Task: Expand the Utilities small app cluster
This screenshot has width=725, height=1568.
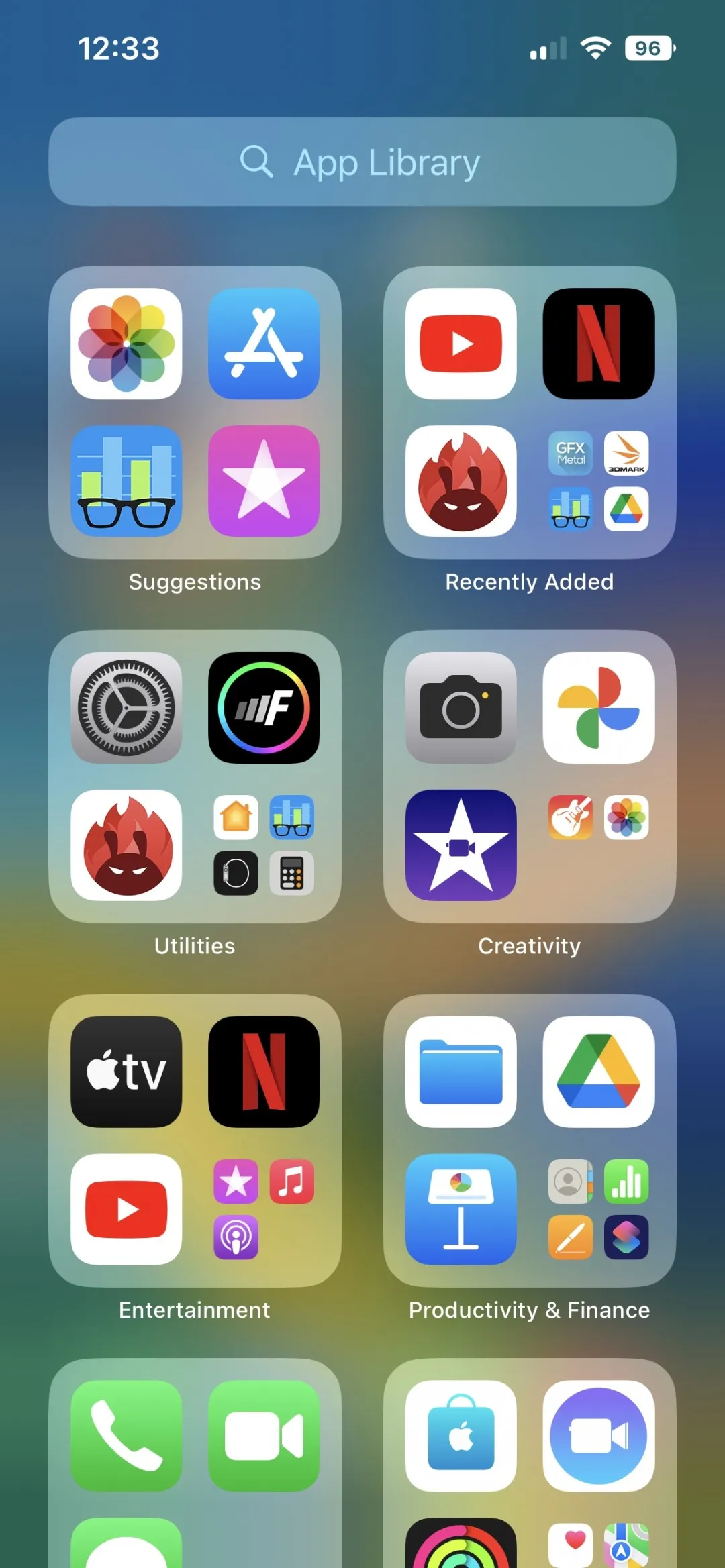Action: pos(264,845)
